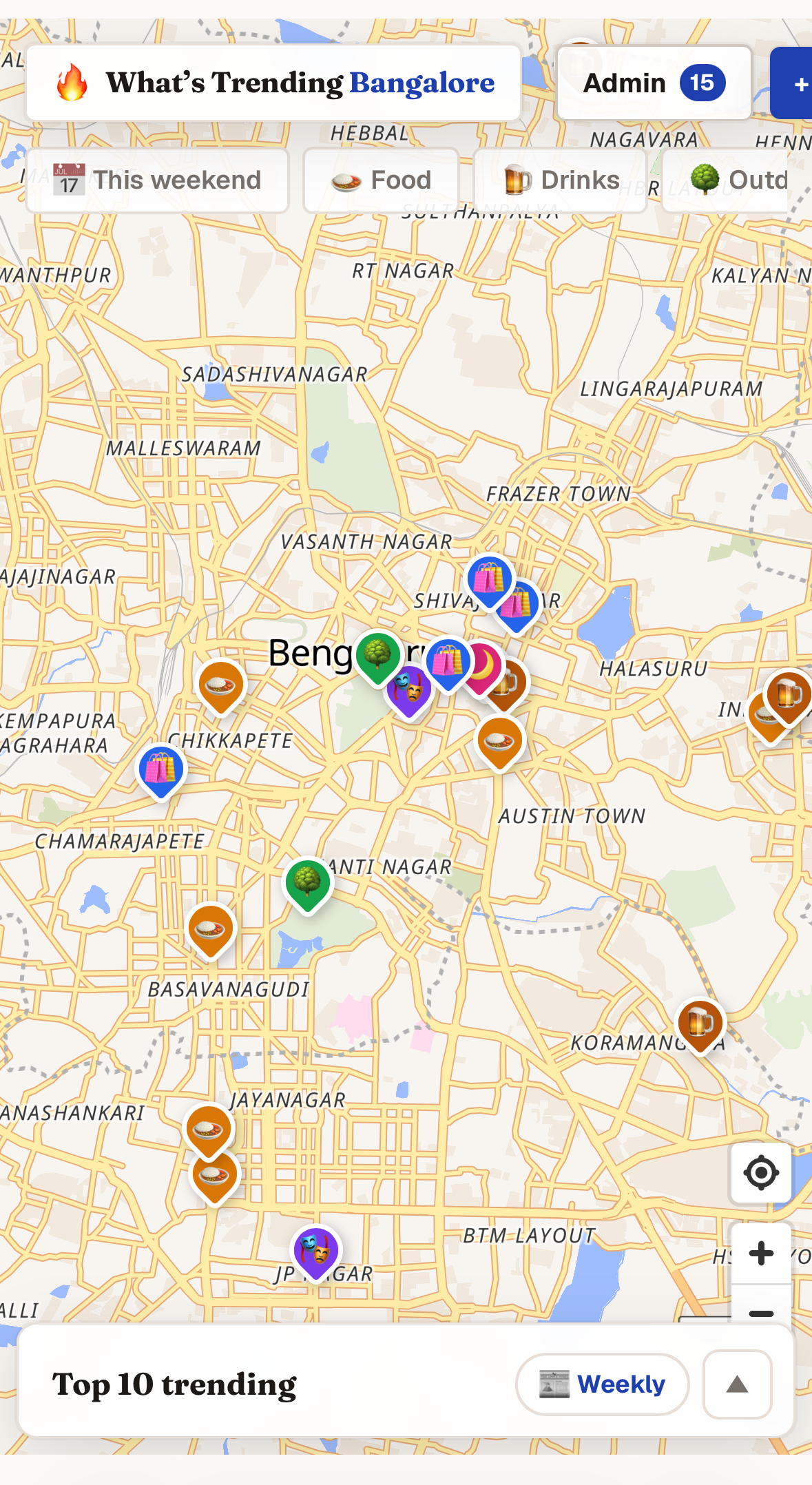Center map on my current location

click(x=761, y=1172)
